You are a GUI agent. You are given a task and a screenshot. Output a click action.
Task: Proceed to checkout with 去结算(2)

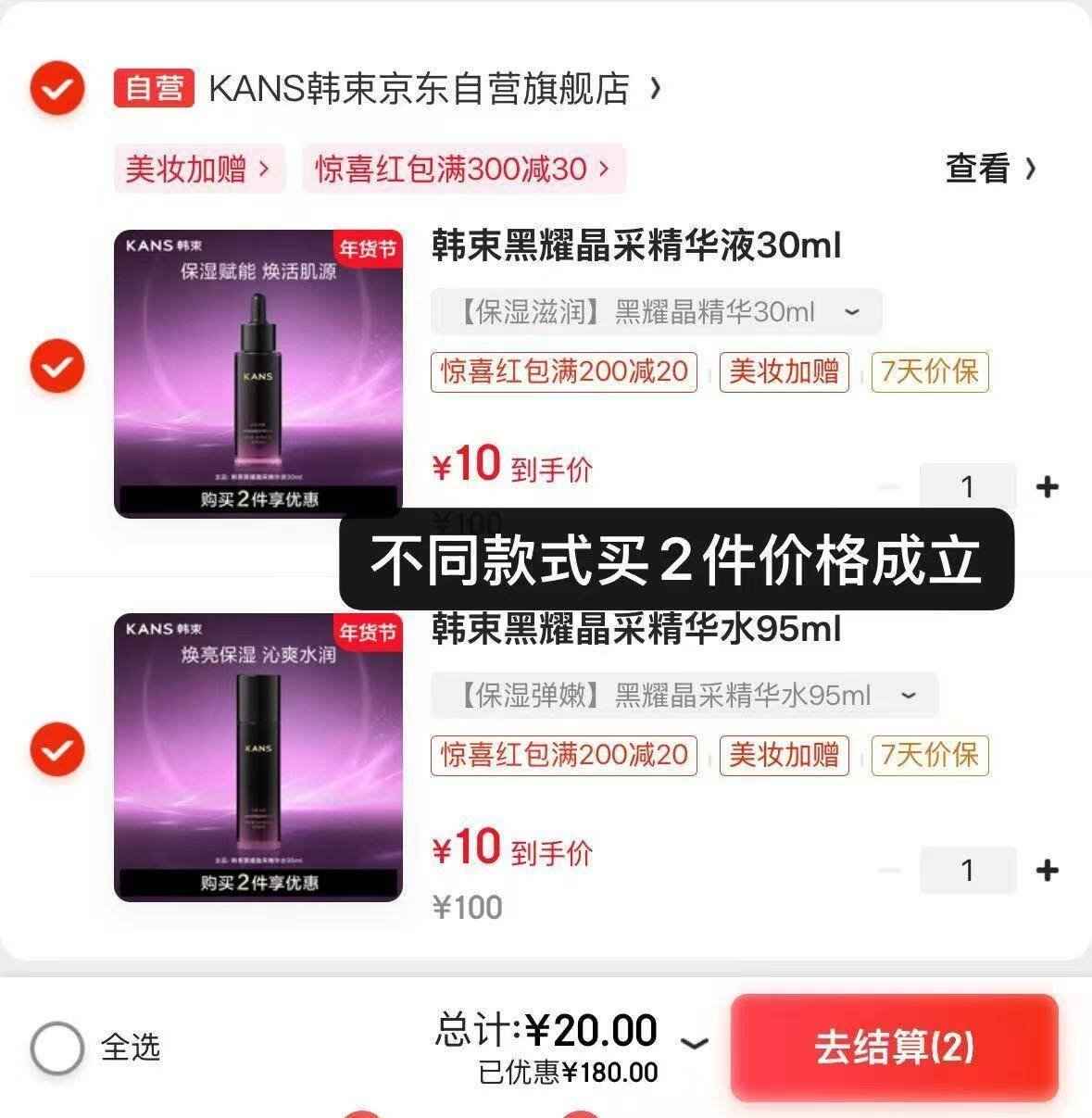click(x=894, y=1048)
